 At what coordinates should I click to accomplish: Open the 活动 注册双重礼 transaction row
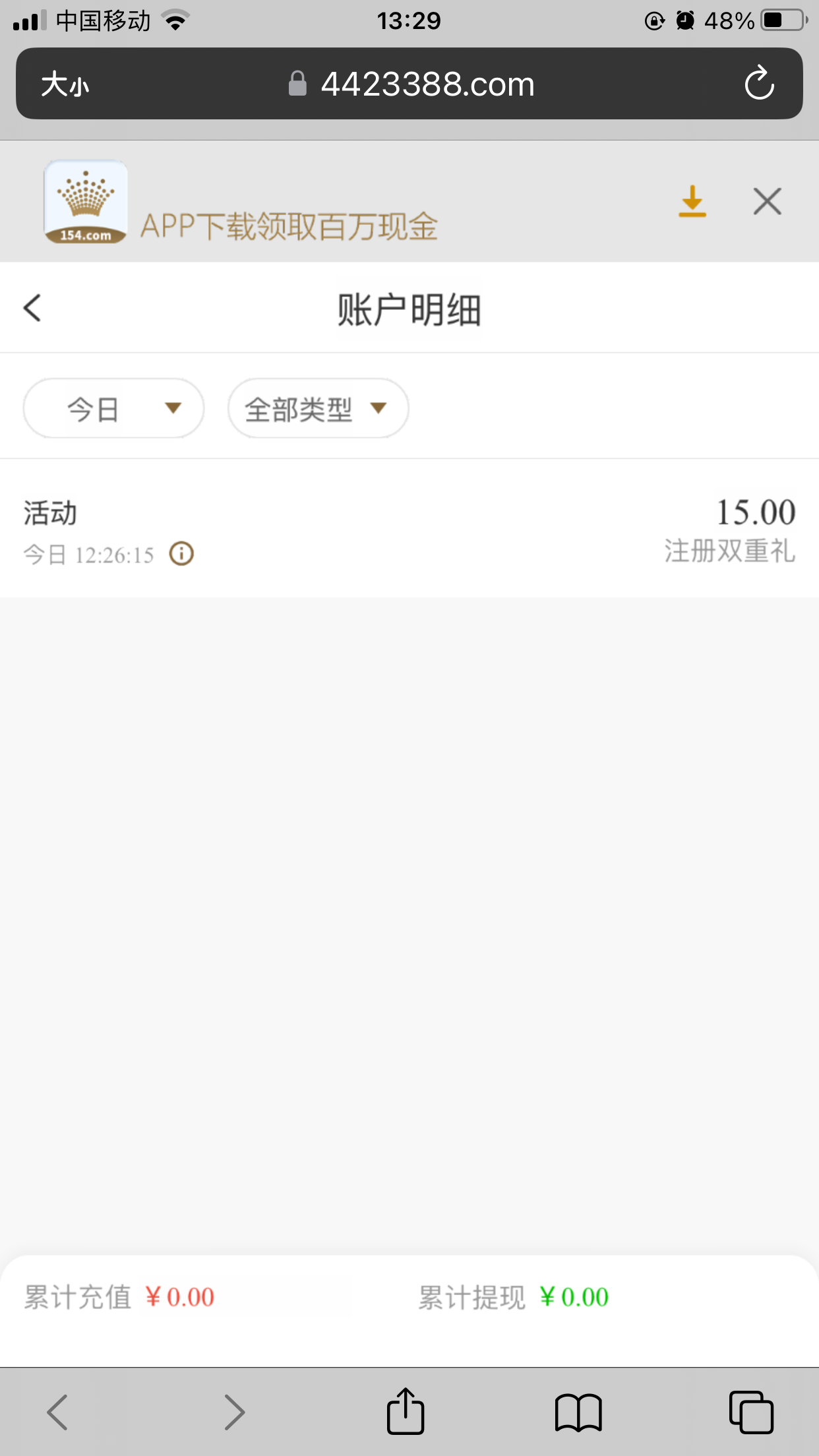[409, 531]
